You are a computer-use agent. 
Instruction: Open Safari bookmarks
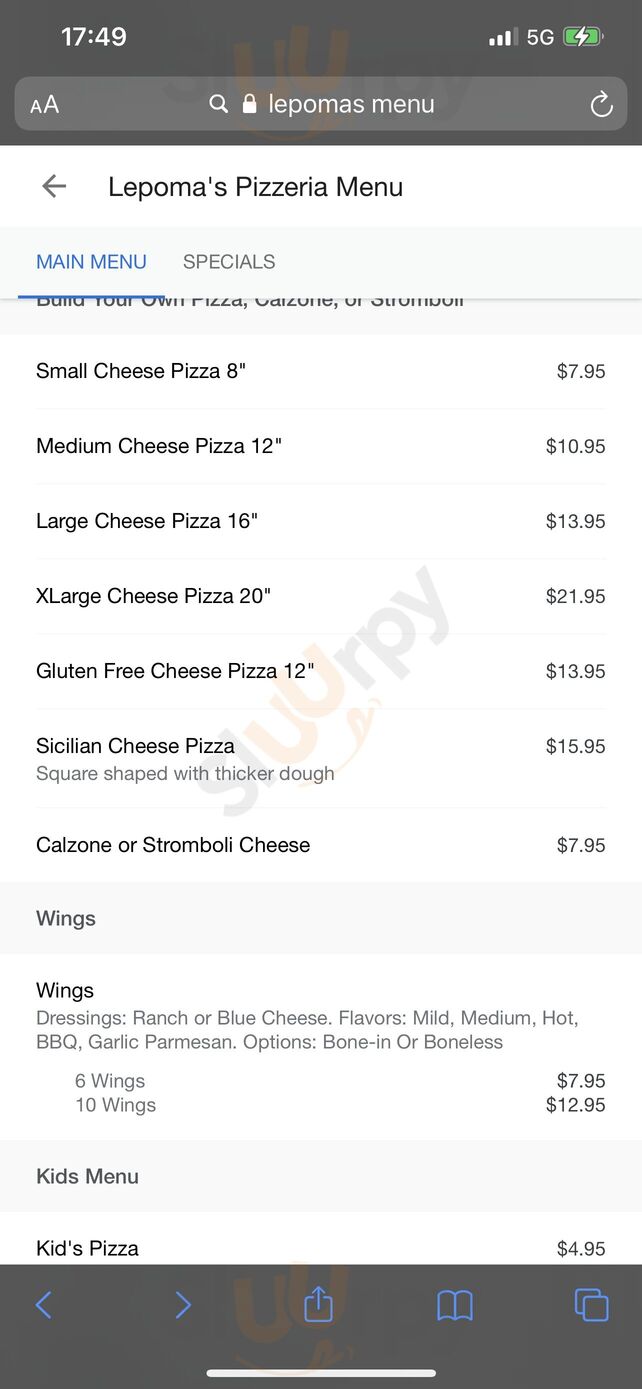455,1305
